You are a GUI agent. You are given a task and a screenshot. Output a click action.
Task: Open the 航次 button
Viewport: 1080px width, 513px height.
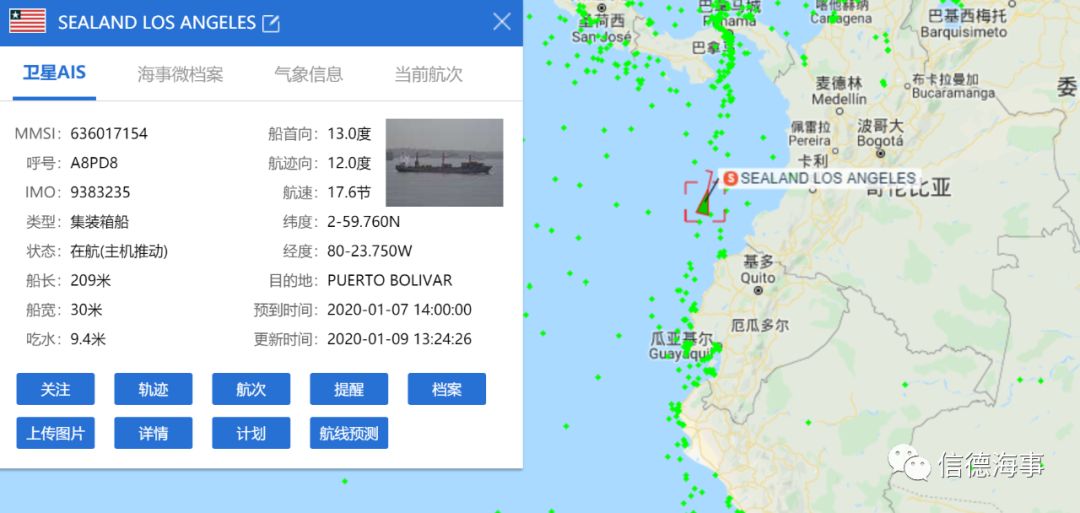251,389
